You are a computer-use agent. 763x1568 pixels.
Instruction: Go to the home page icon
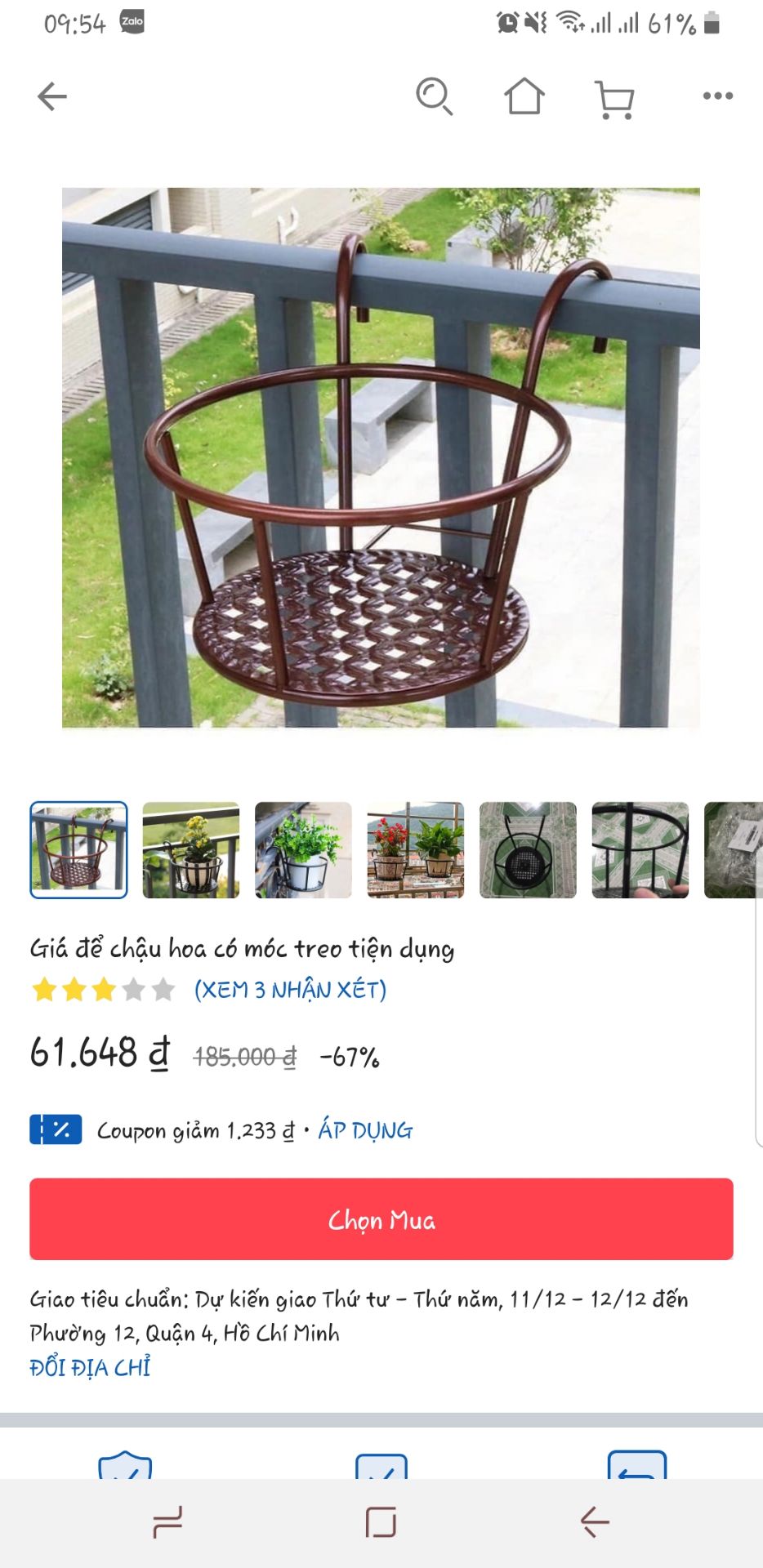click(x=524, y=96)
